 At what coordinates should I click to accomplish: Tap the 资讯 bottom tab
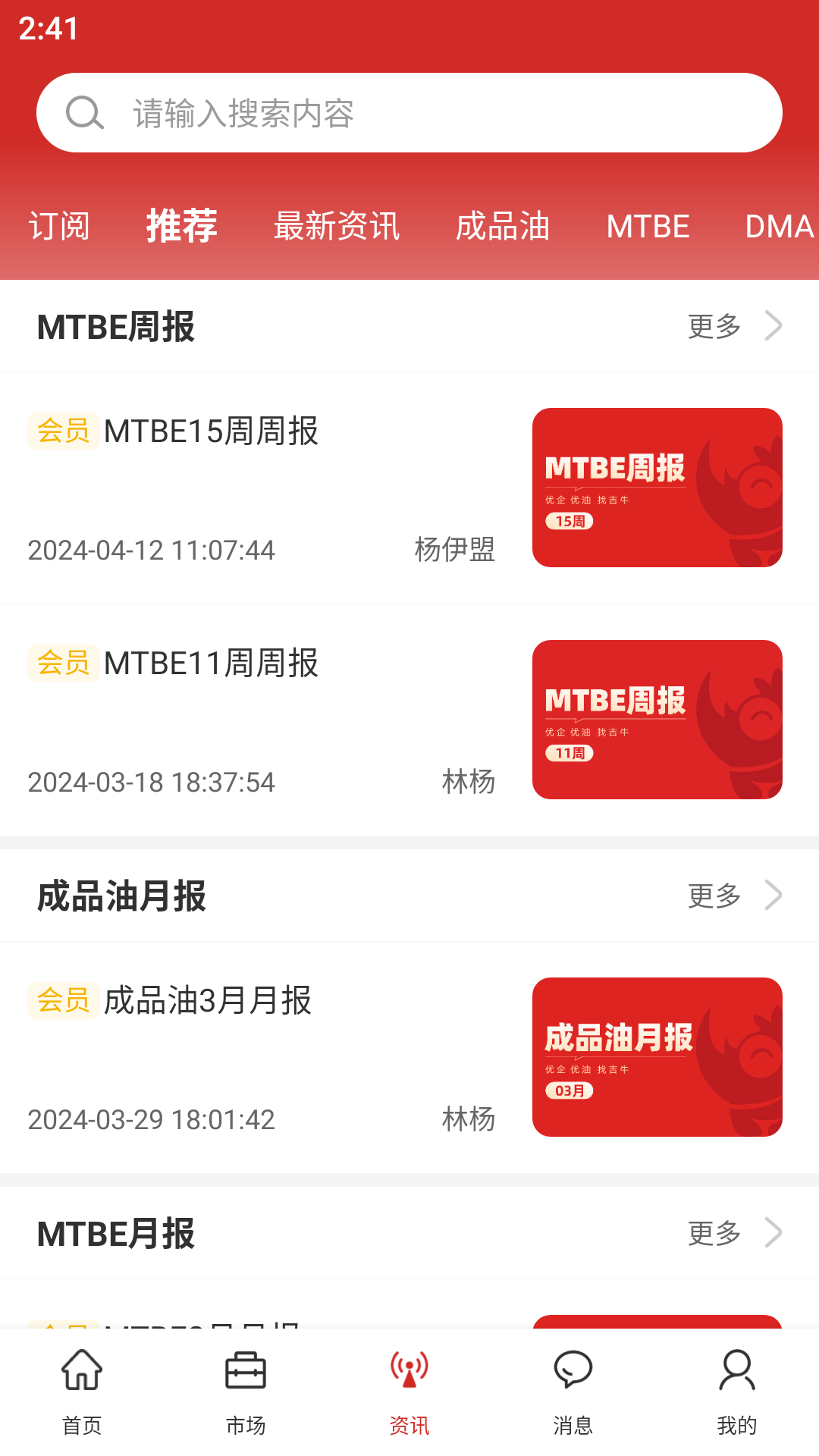tap(409, 1392)
